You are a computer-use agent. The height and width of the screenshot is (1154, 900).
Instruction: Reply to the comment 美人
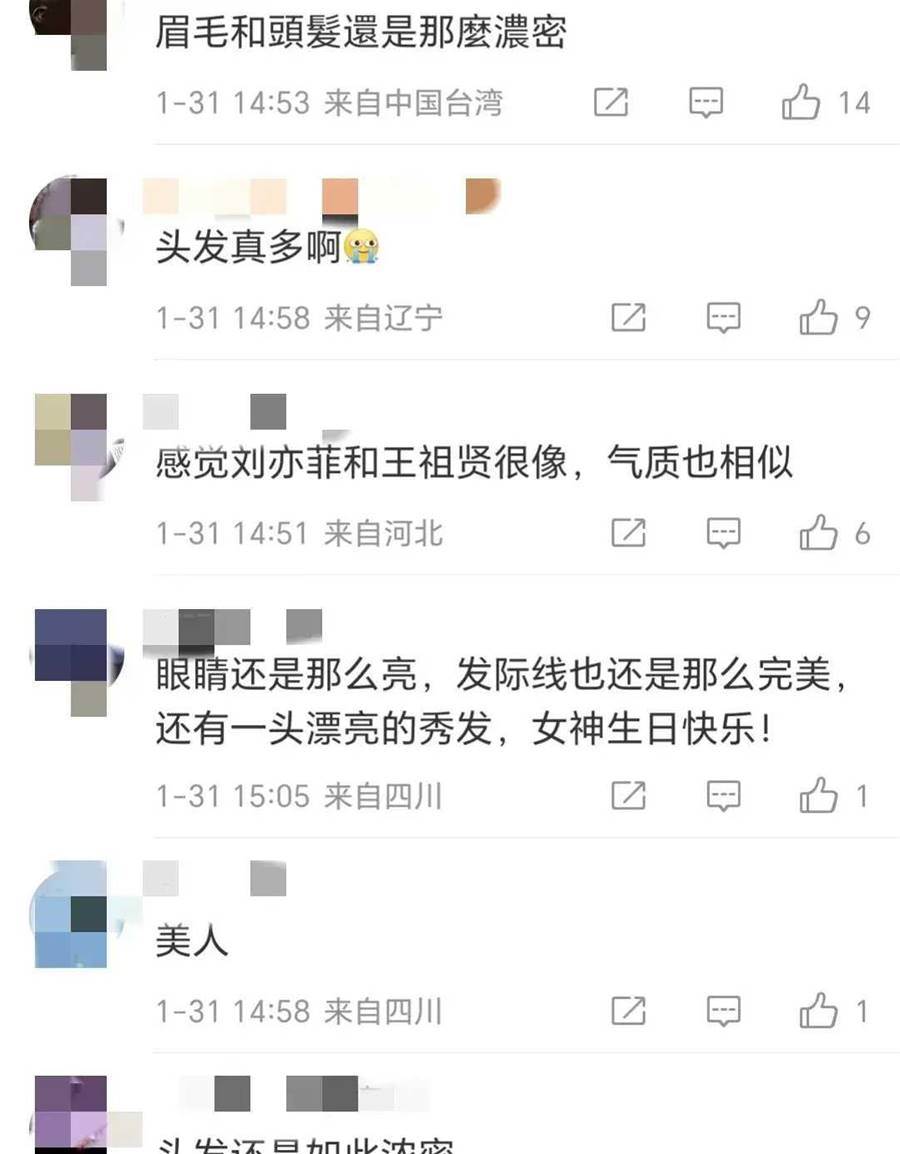tap(723, 1011)
